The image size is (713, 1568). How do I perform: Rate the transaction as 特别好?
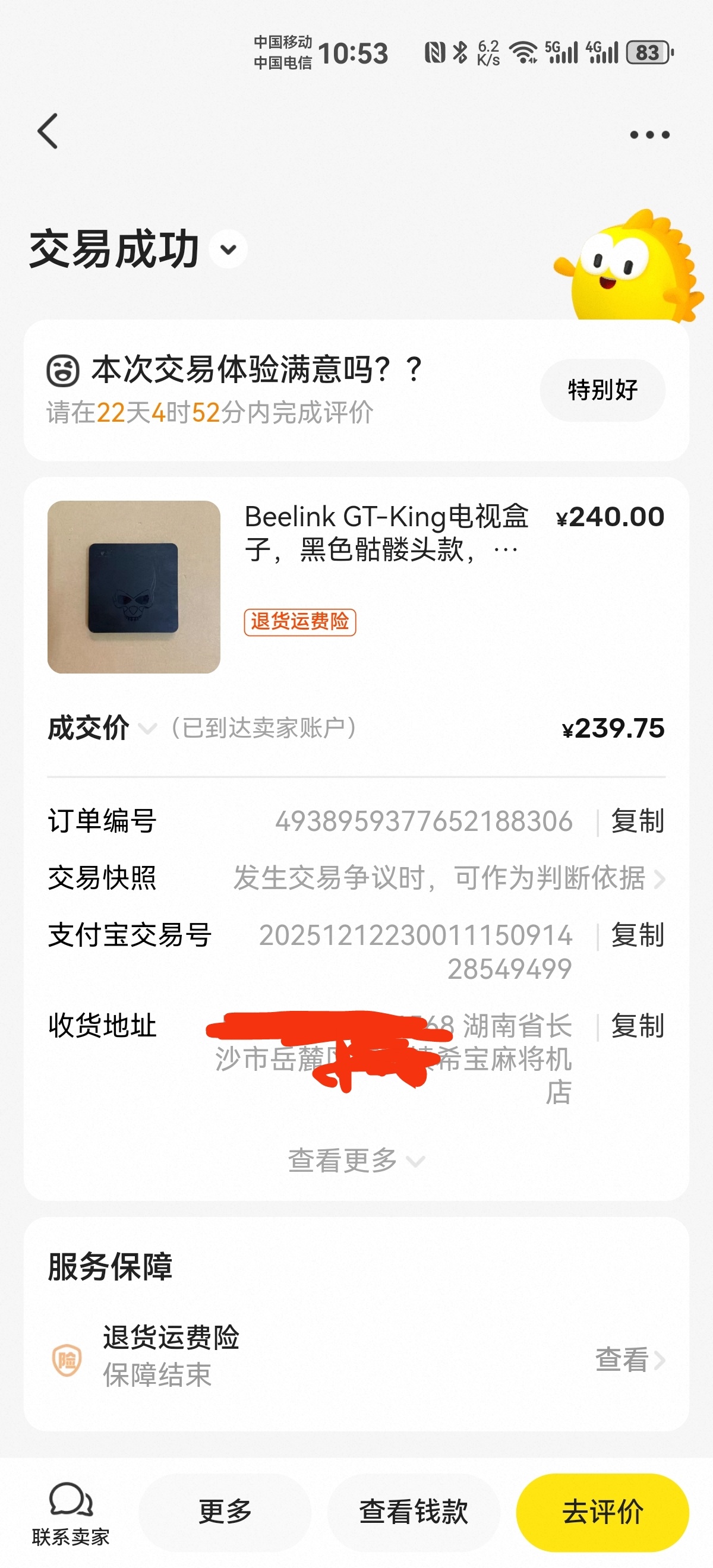601,390
